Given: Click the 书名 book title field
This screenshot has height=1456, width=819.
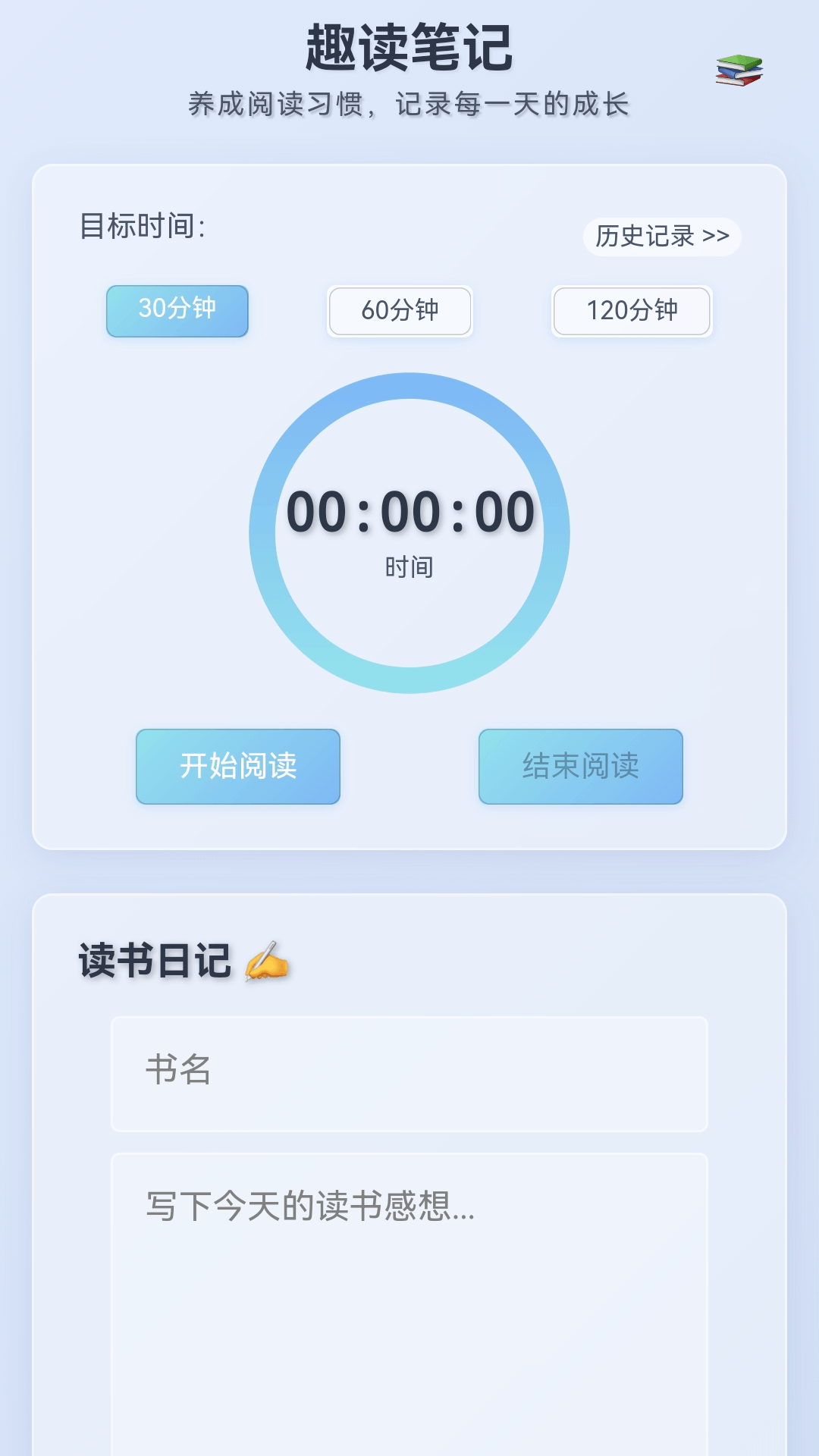Looking at the screenshot, I should pos(409,1072).
